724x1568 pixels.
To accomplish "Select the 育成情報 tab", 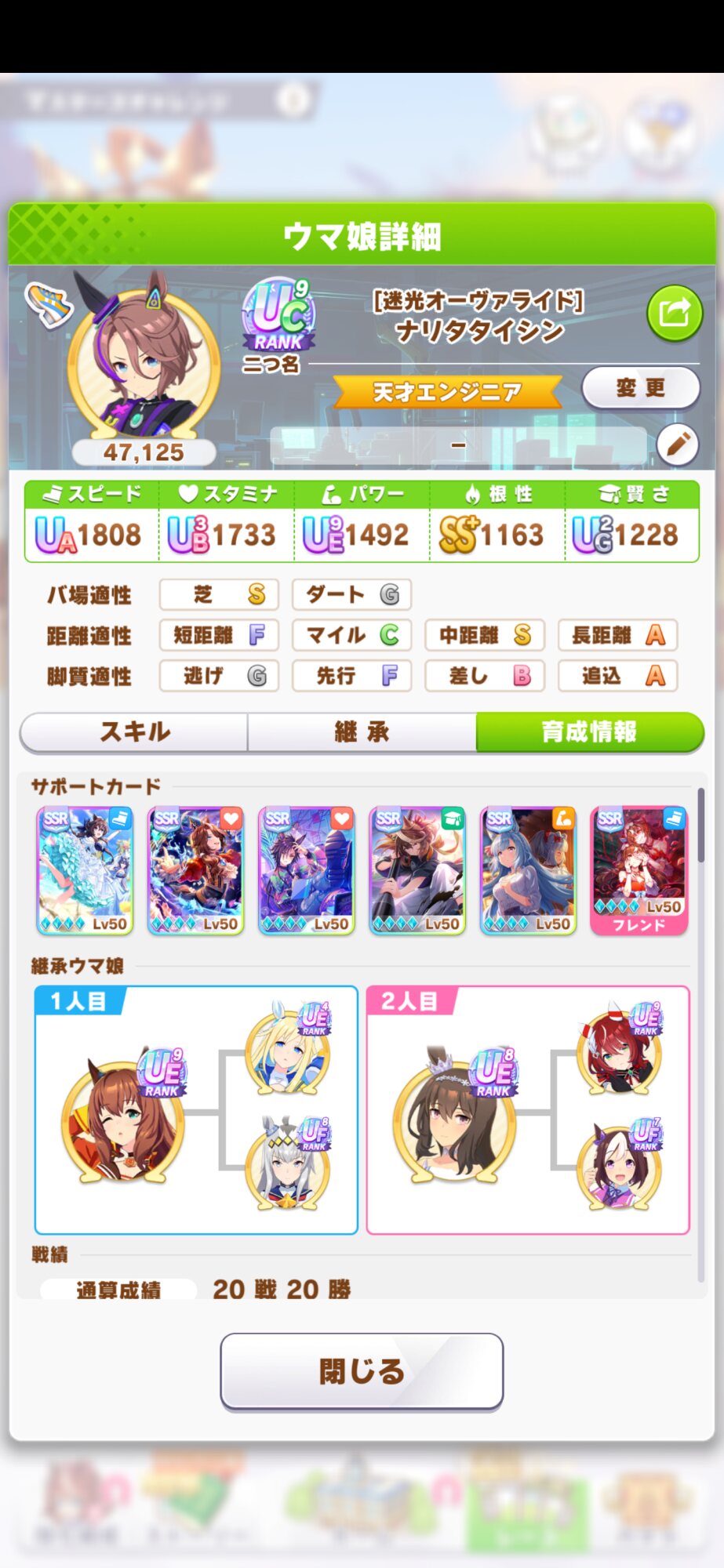I will pyautogui.click(x=590, y=732).
